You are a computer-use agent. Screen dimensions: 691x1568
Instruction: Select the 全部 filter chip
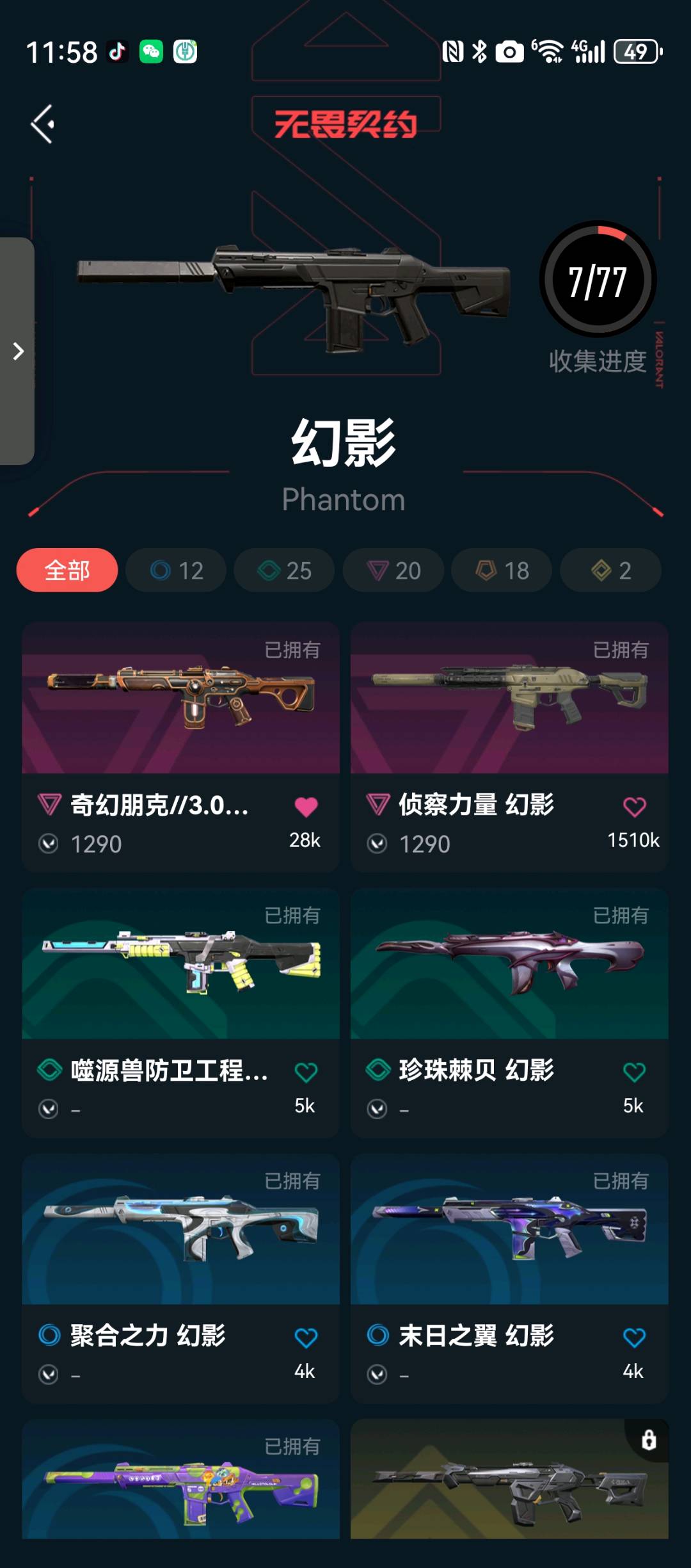(67, 570)
